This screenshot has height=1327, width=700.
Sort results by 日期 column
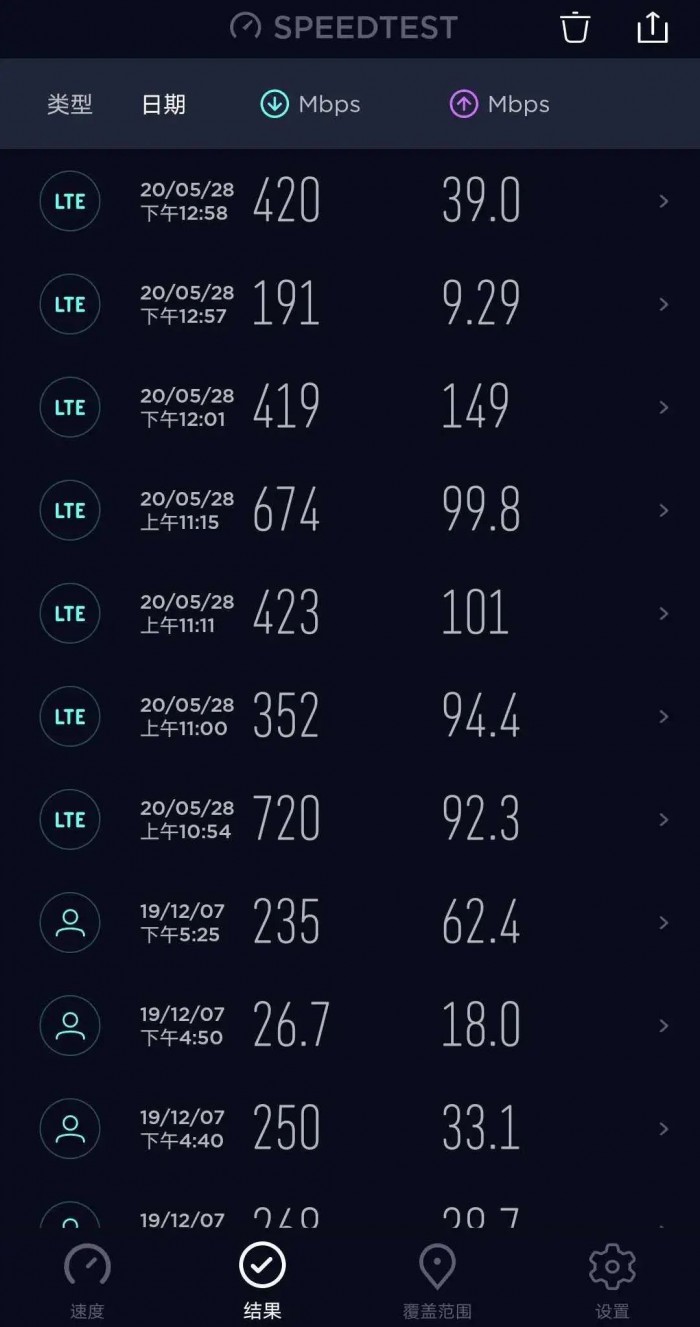tap(164, 104)
